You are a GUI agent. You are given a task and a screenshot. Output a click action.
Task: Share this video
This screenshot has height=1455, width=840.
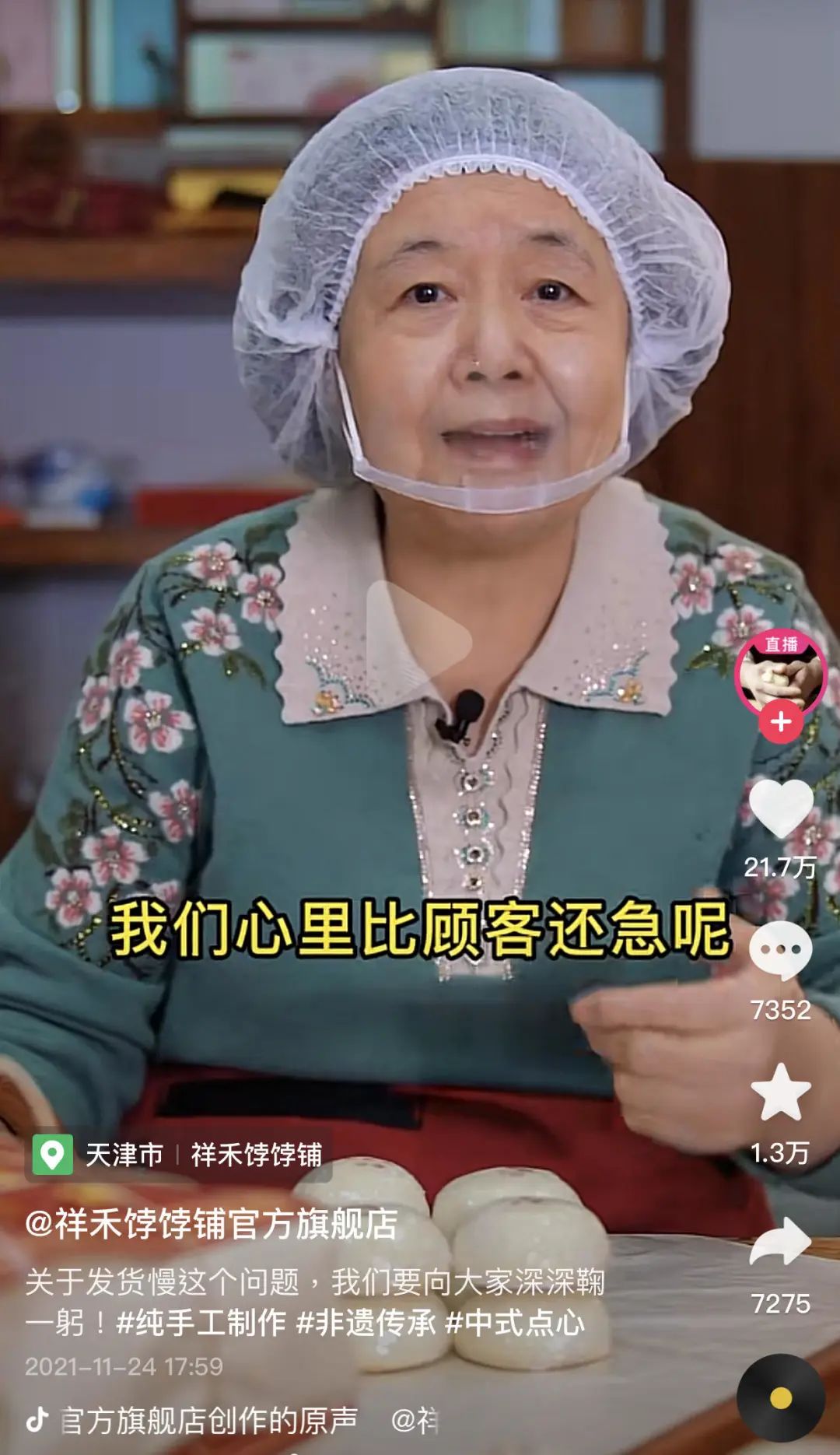(x=780, y=1241)
